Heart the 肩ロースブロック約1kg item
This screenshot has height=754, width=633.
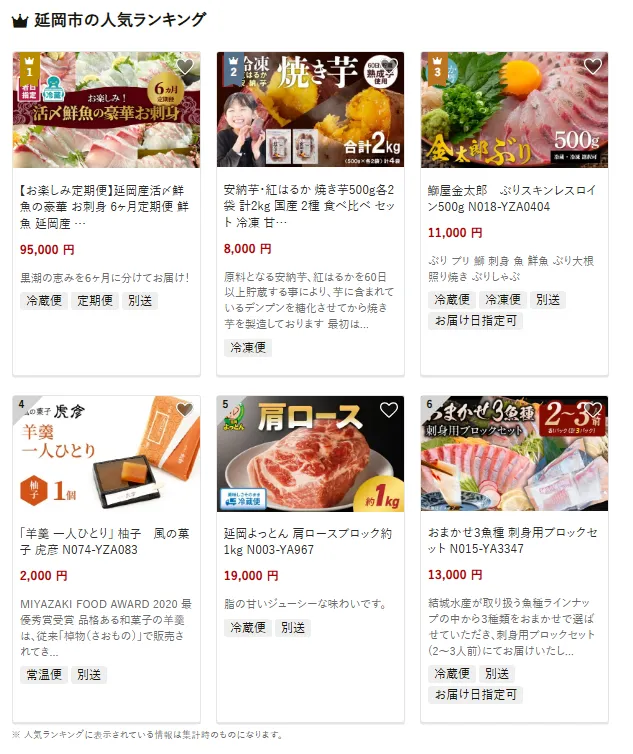coord(389,410)
